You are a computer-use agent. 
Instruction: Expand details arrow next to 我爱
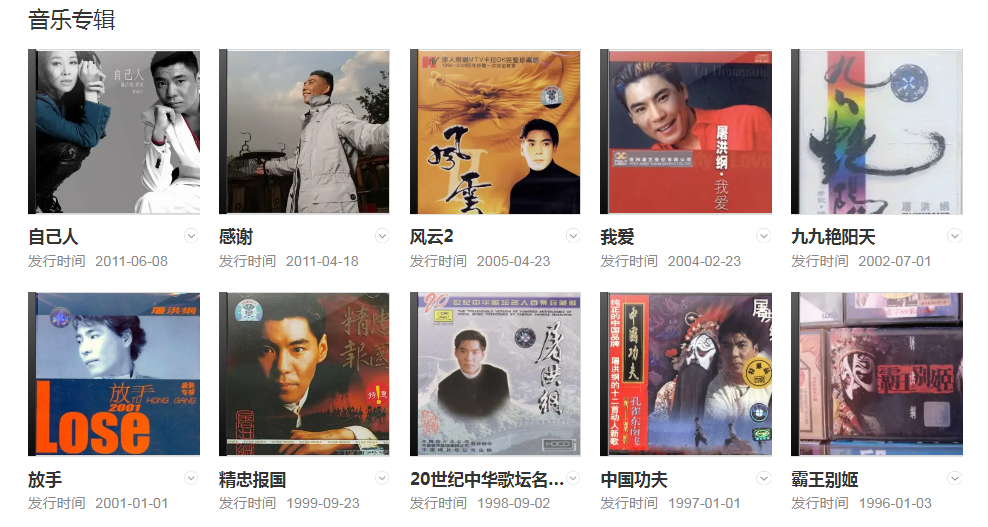pos(764,236)
